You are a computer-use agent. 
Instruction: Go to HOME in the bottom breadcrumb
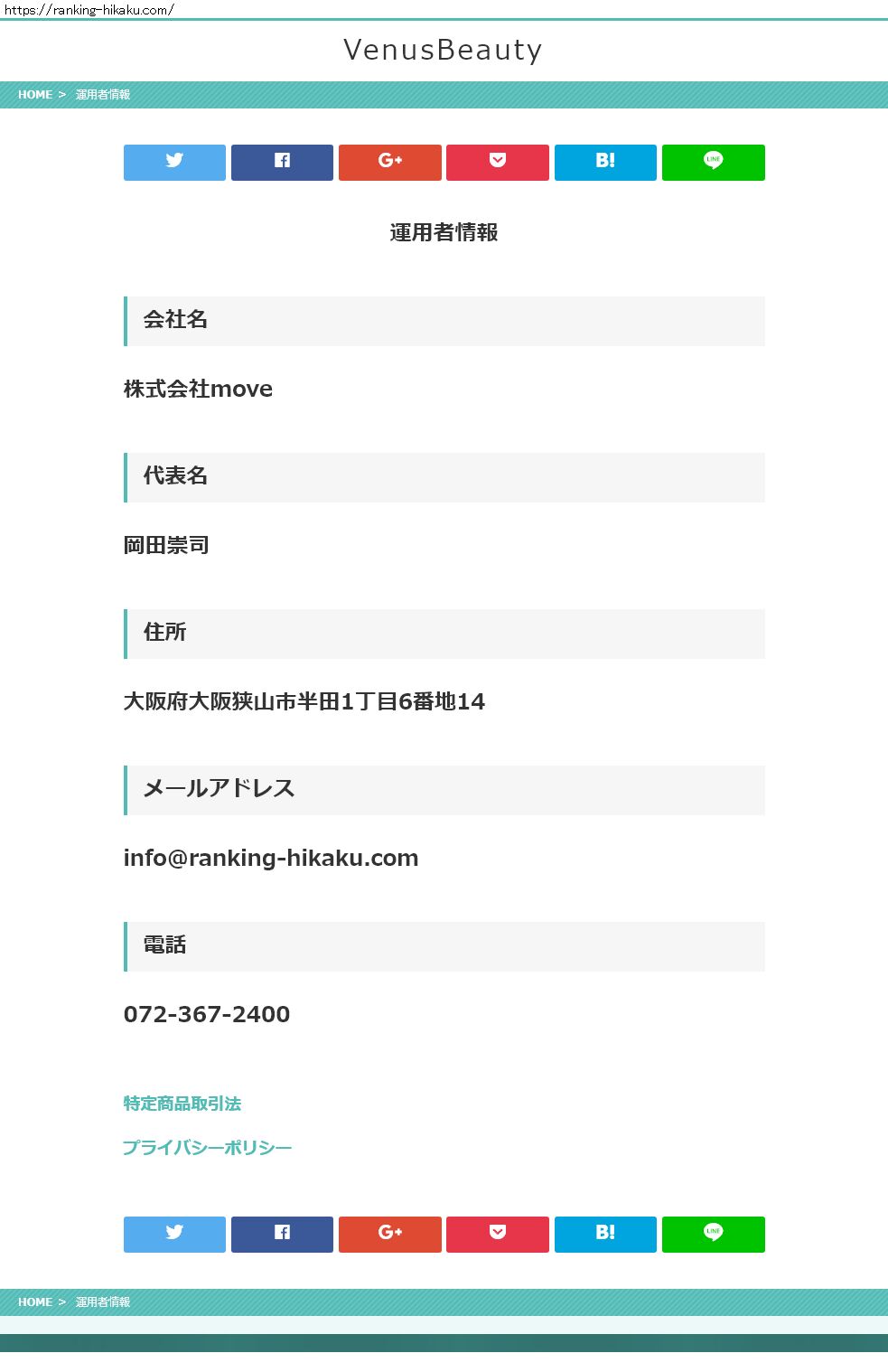[x=35, y=1302]
